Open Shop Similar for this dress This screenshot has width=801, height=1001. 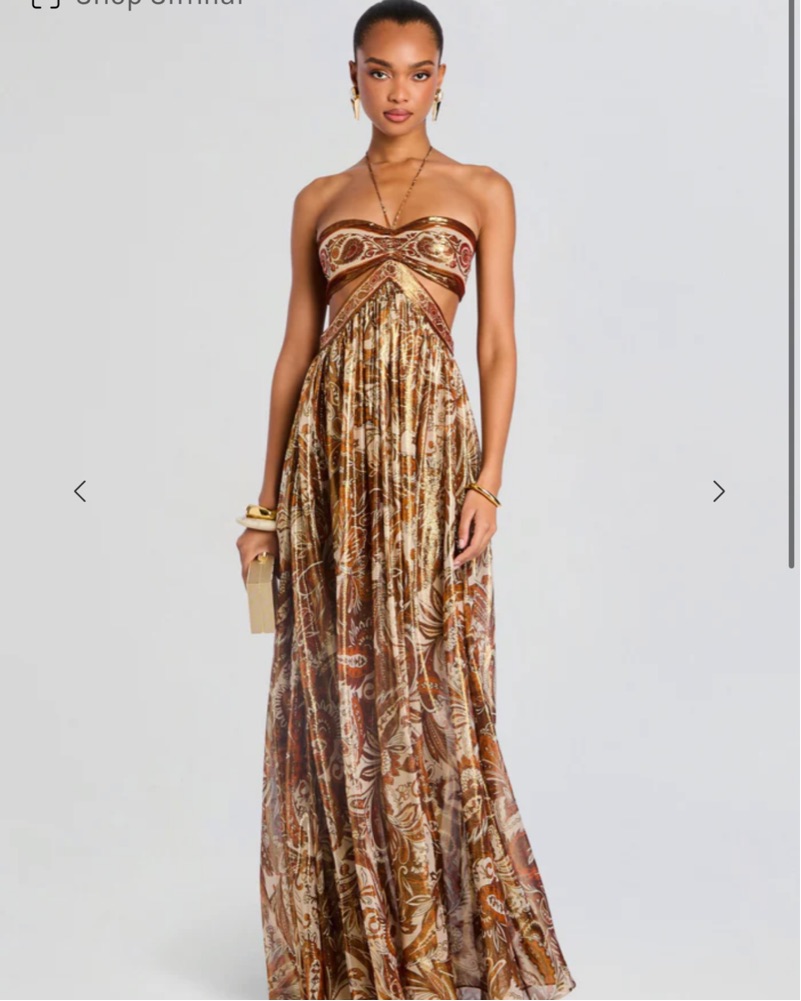pos(140,3)
